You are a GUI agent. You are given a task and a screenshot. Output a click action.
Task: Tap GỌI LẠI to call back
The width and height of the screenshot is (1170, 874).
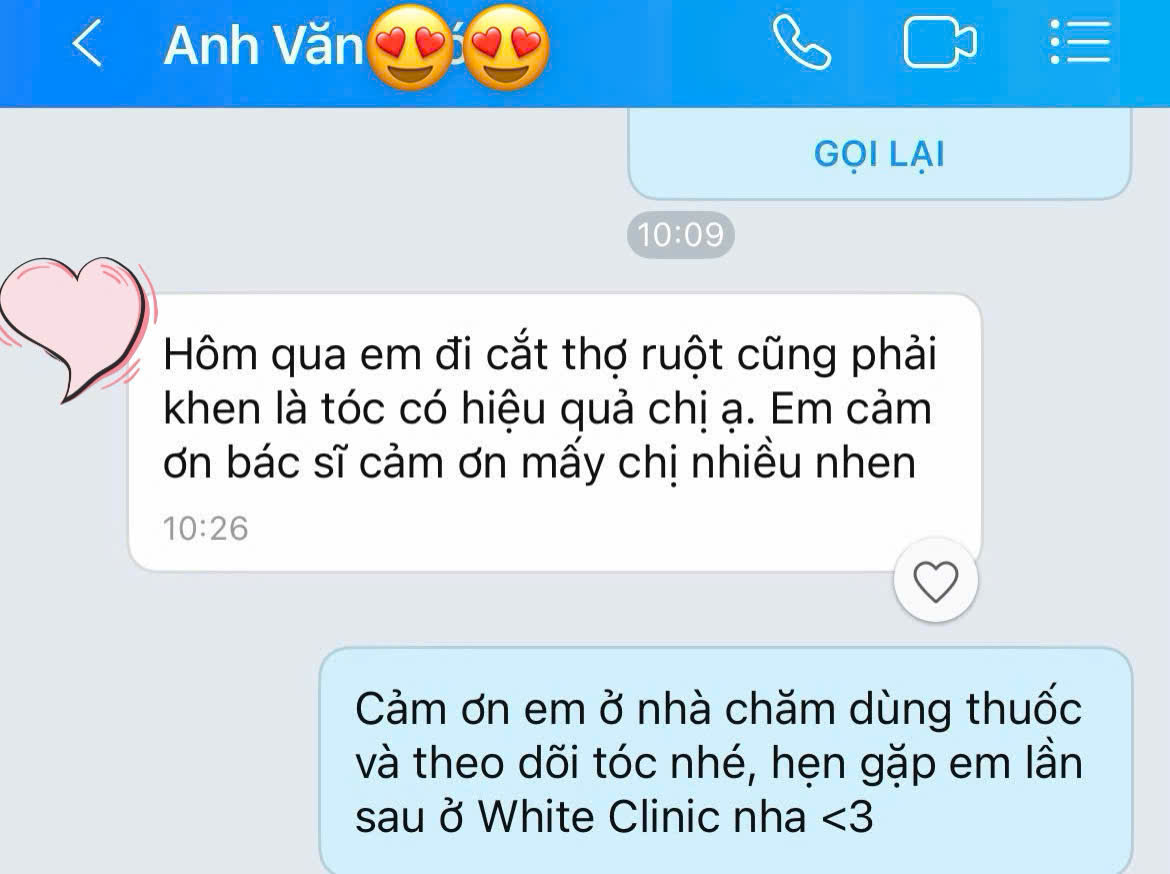point(879,154)
